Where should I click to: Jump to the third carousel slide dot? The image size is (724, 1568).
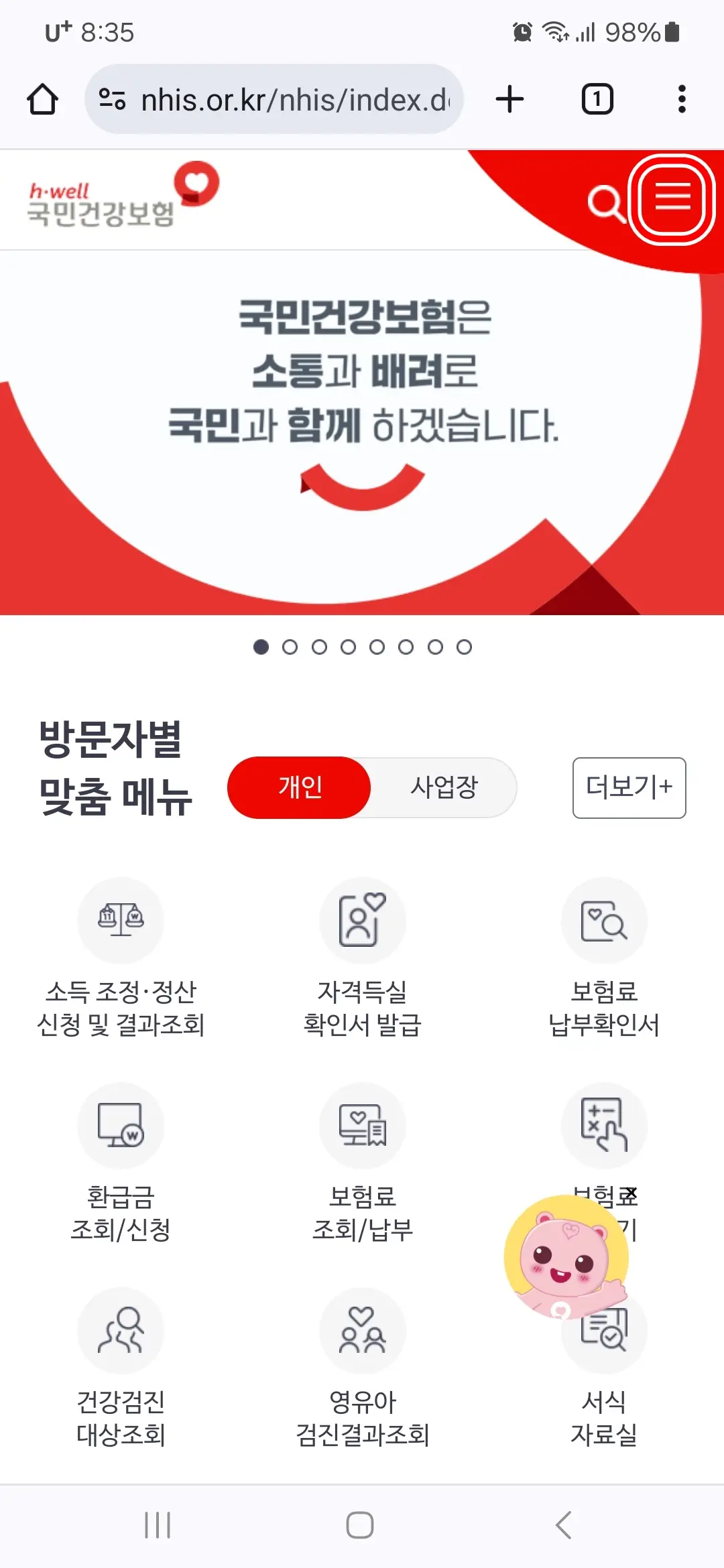pos(320,647)
